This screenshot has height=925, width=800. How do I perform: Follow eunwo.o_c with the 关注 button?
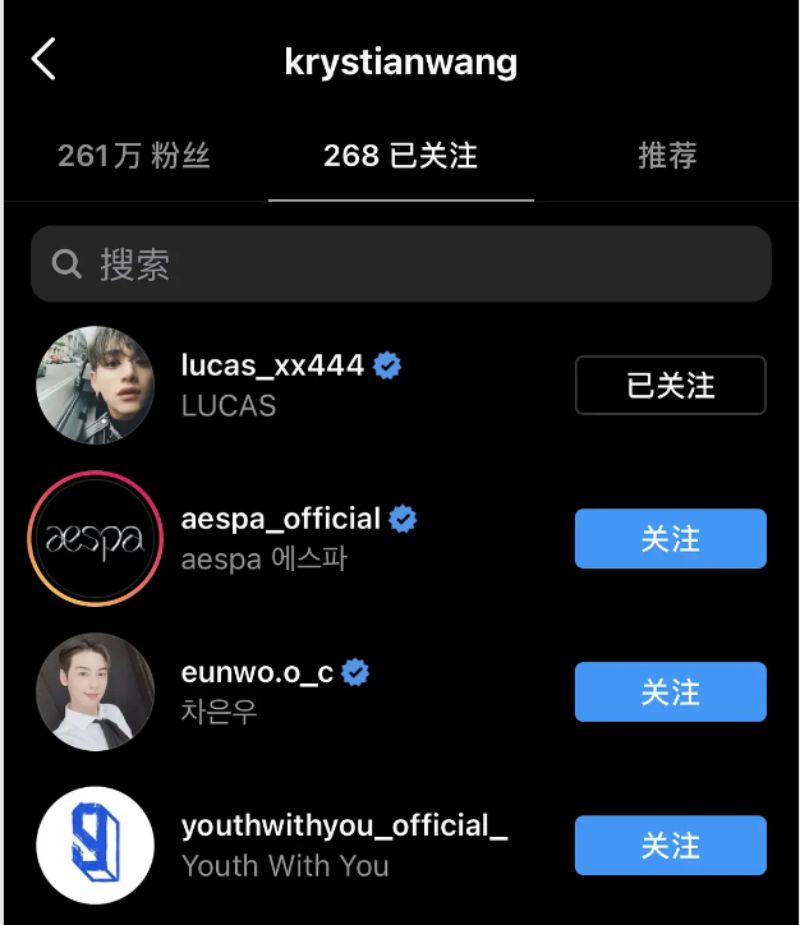(x=670, y=692)
